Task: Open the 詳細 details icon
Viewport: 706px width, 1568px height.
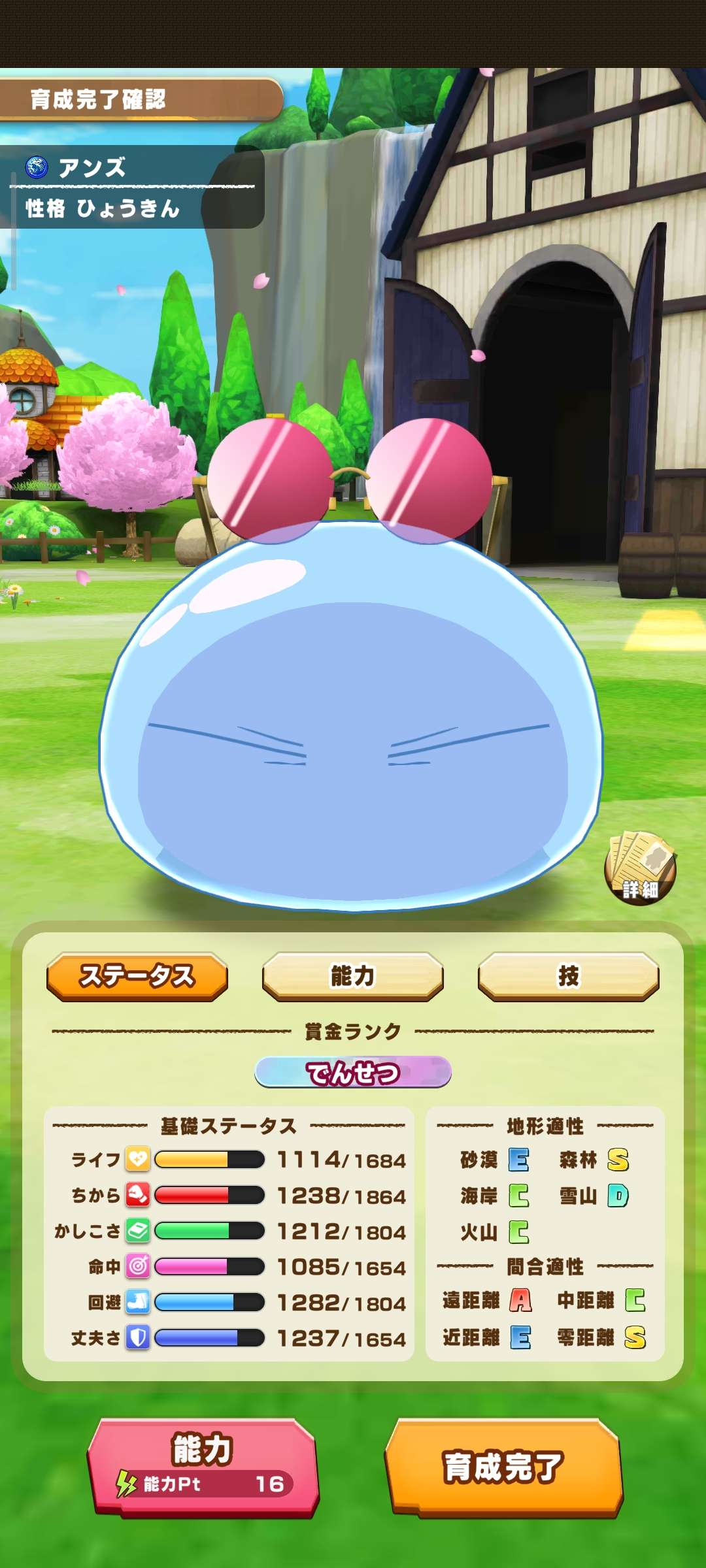Action: pos(639,868)
